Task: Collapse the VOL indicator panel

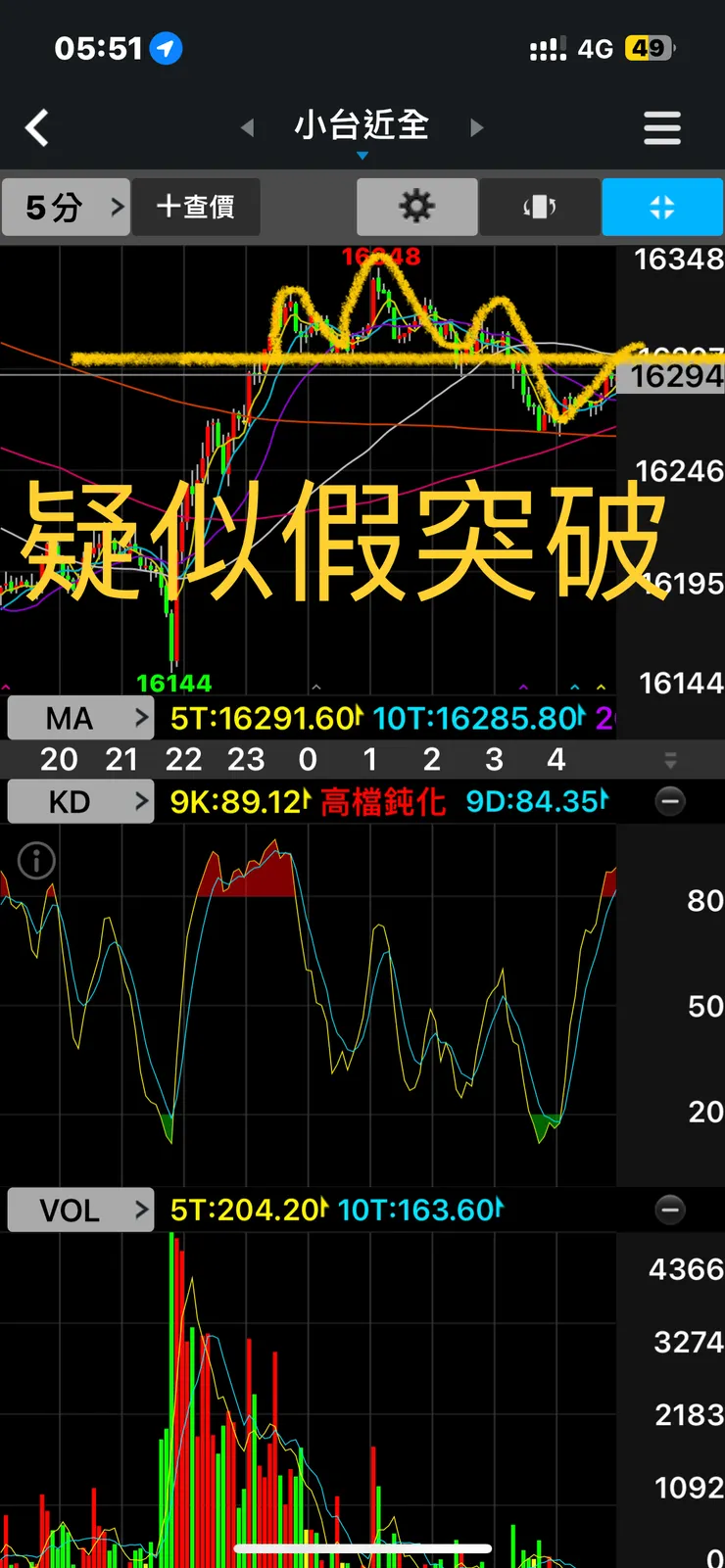Action: tap(670, 1211)
